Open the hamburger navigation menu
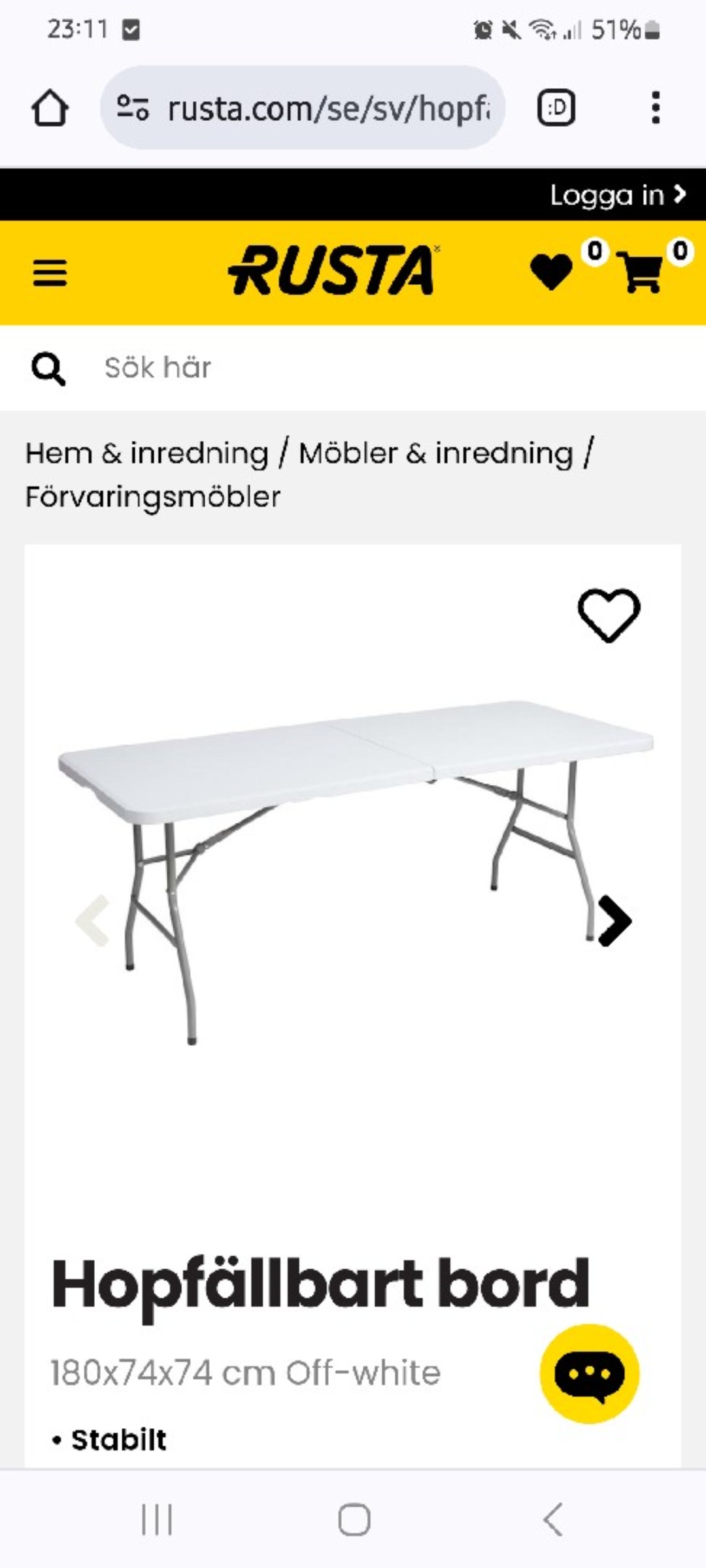 pos(50,272)
